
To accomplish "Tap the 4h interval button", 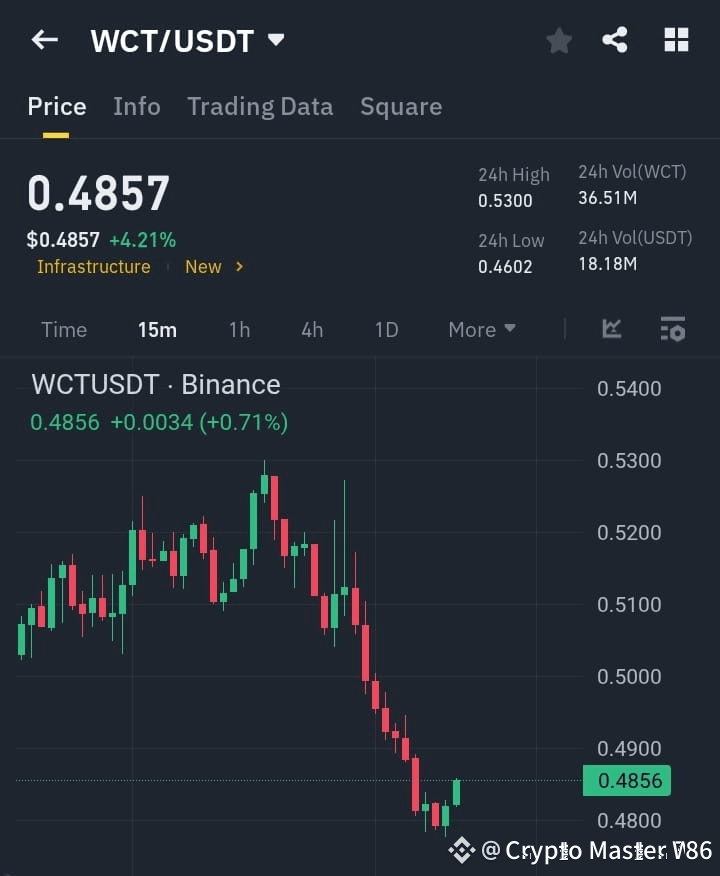I will pyautogui.click(x=311, y=329).
